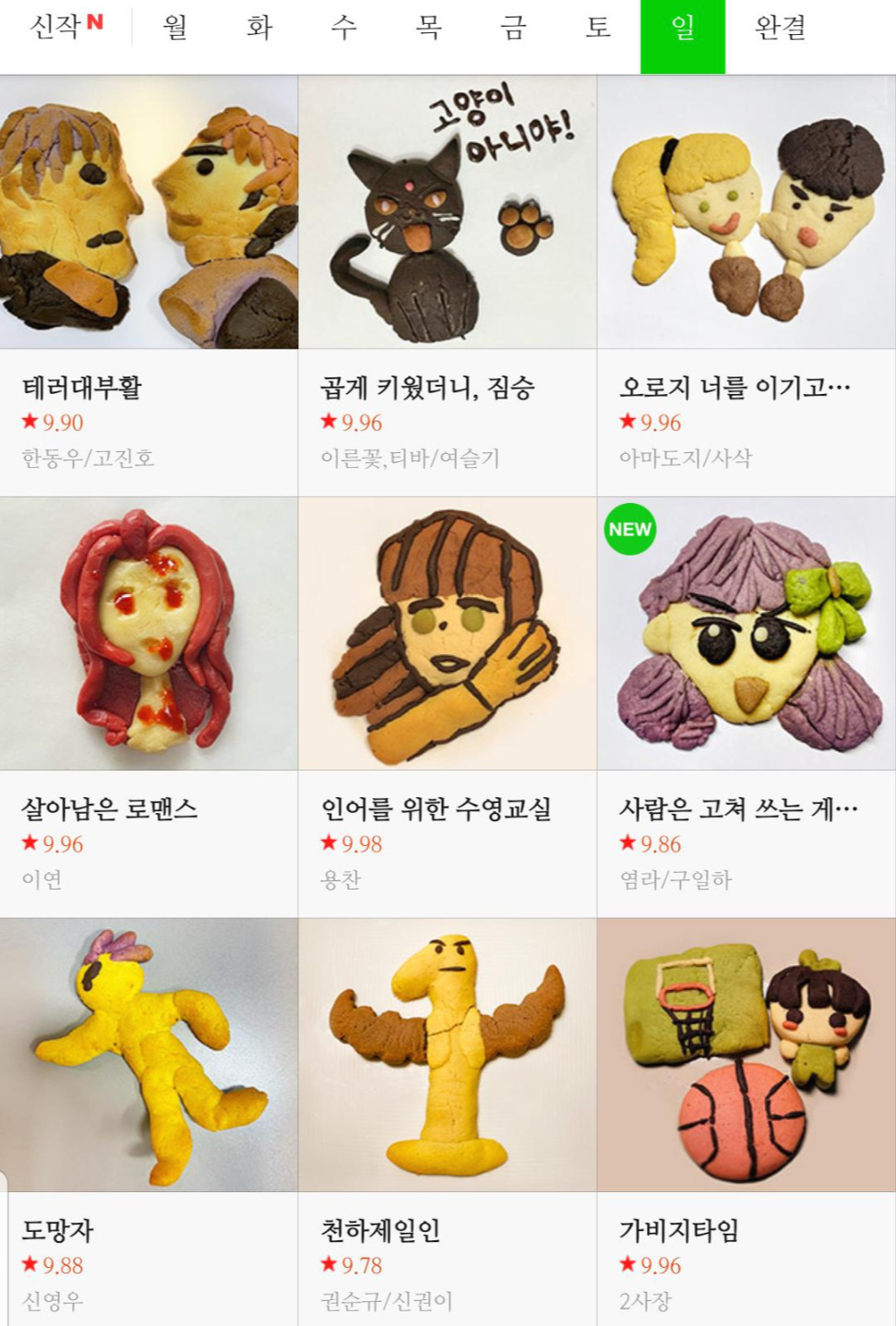This screenshot has height=1326, width=896.
Task: Click the star icon below 도망자
Action: click(28, 1264)
